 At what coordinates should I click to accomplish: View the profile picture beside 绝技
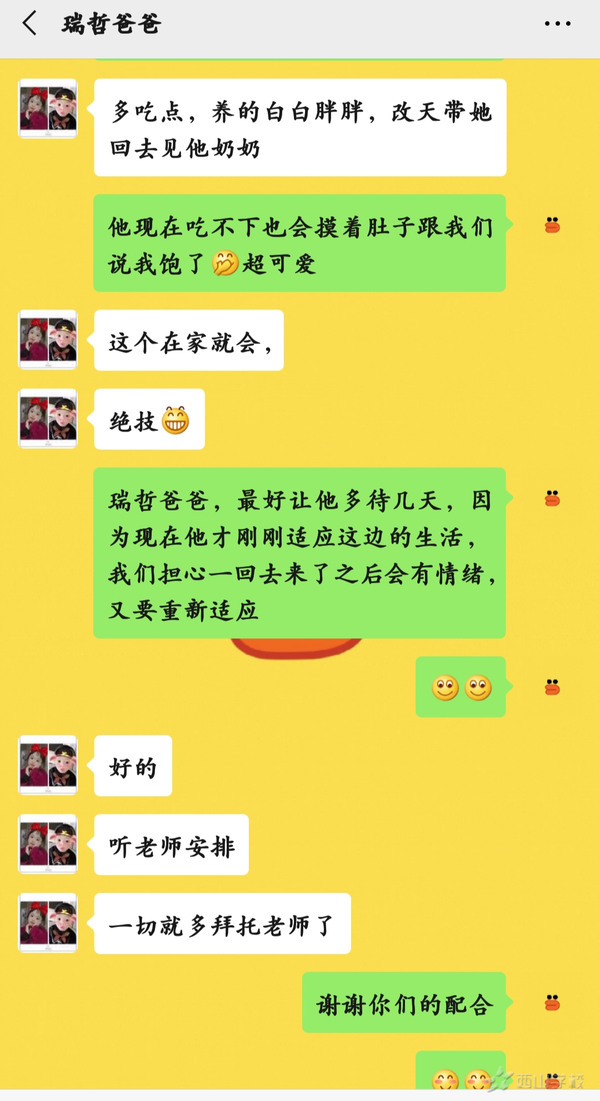48,418
